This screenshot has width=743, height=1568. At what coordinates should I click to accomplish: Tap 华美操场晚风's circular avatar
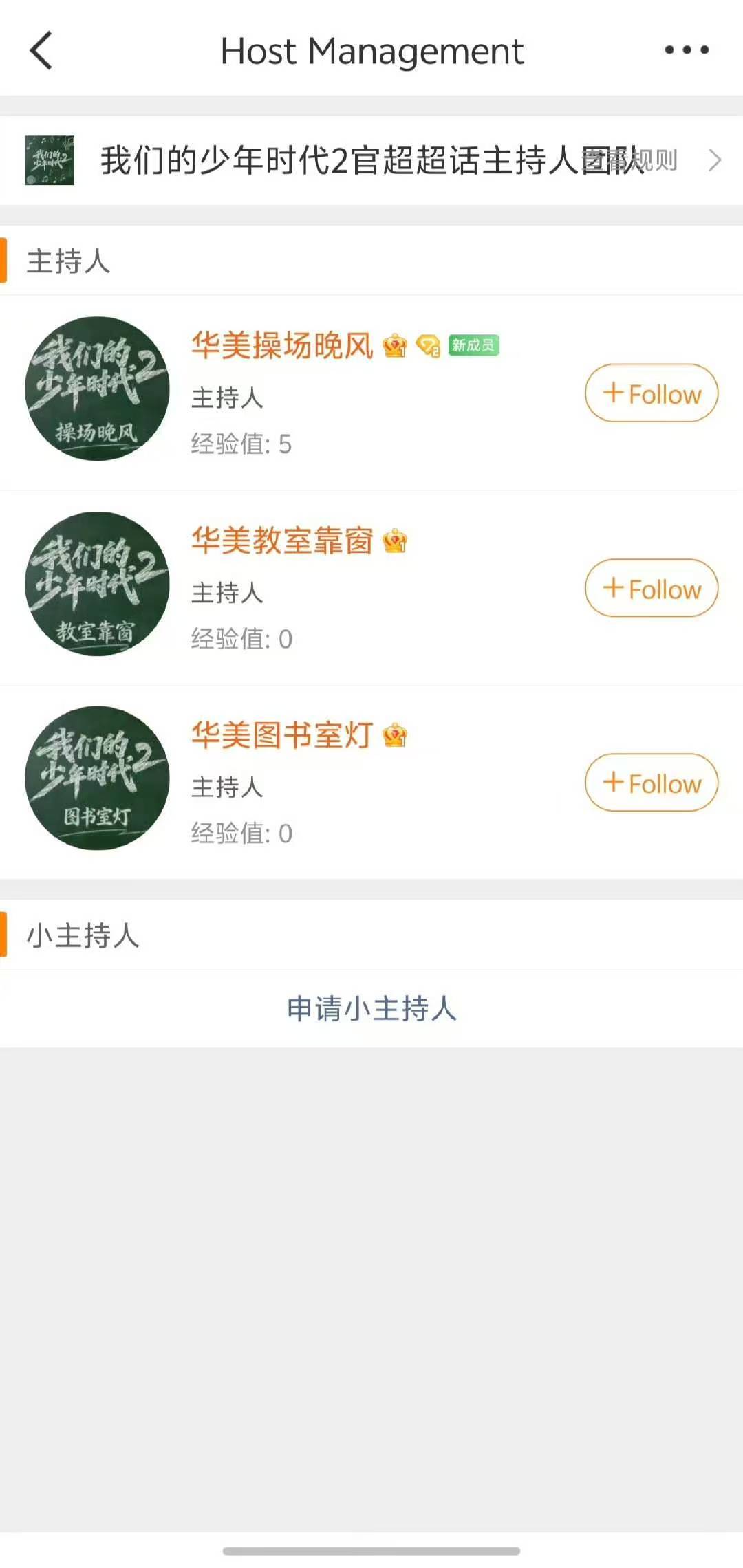(98, 391)
